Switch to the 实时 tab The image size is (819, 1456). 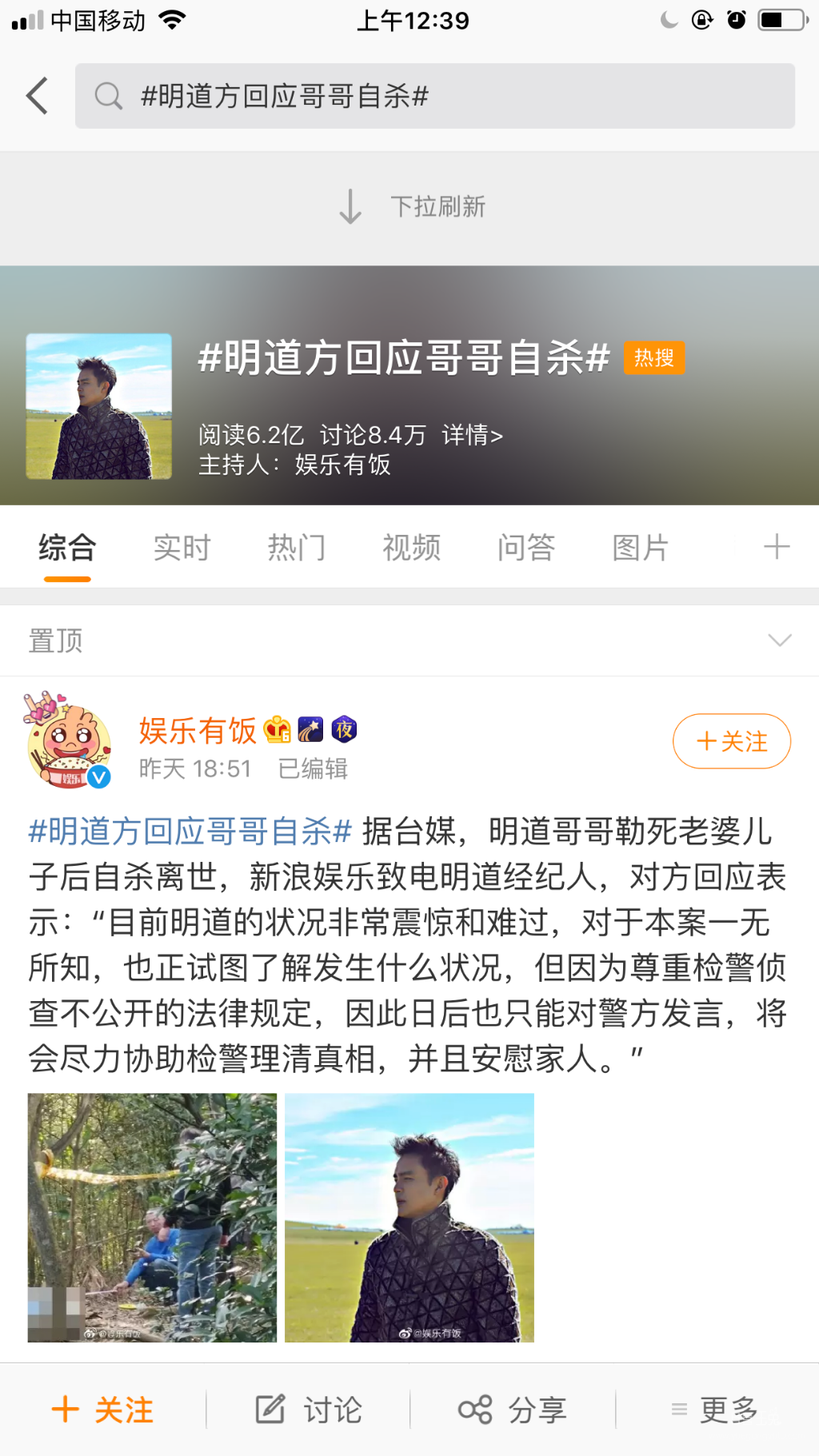point(182,548)
